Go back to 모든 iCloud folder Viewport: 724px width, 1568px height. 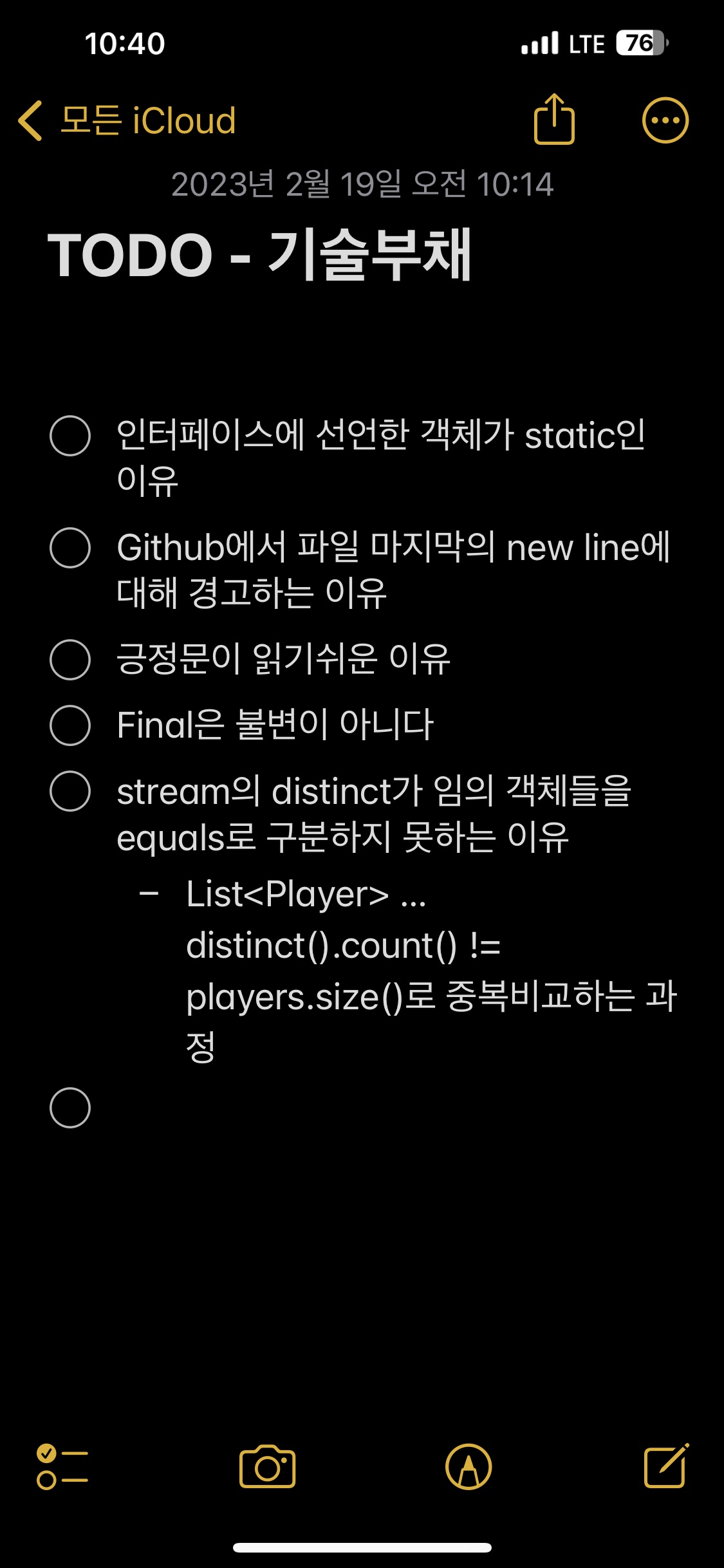pos(127,121)
